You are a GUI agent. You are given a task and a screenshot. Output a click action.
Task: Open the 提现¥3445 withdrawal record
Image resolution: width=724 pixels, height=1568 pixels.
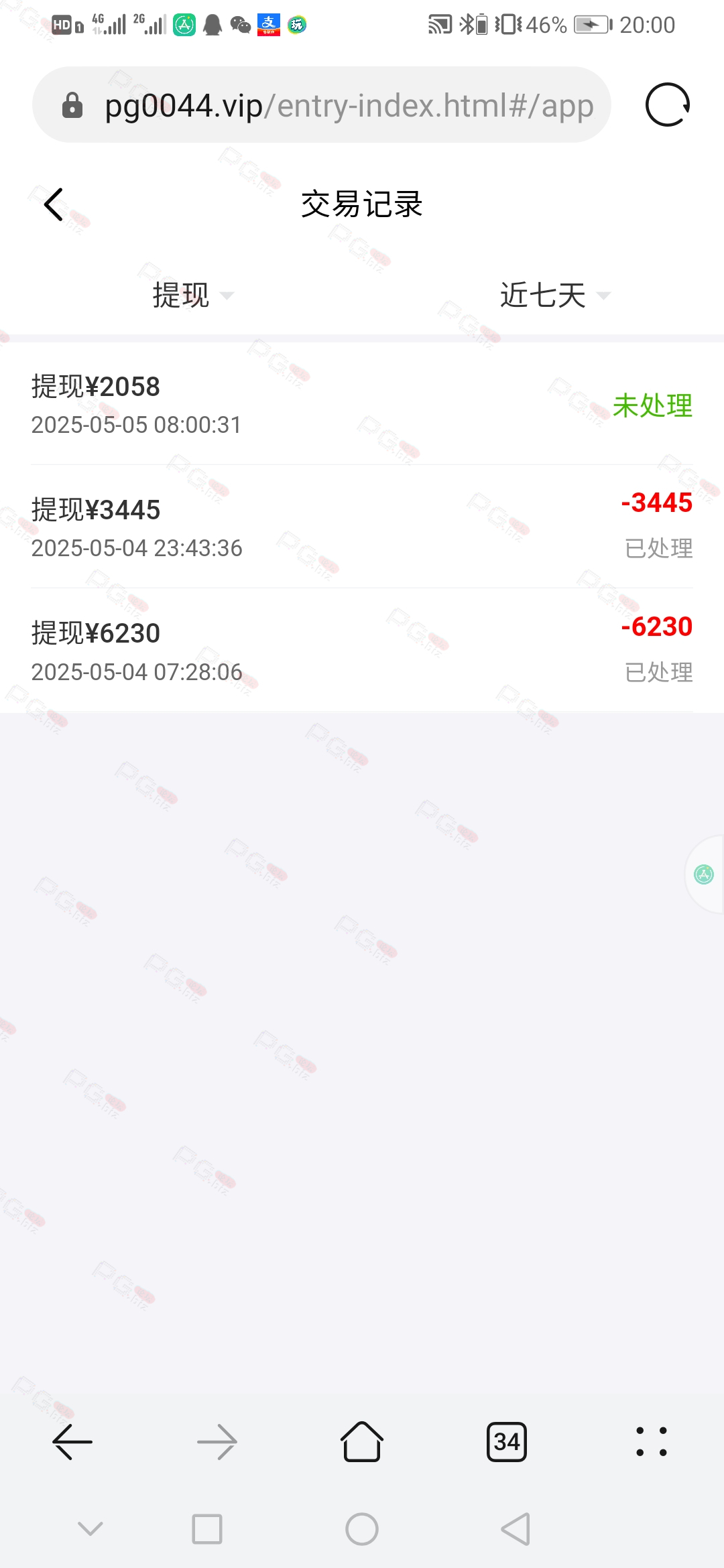[362, 527]
